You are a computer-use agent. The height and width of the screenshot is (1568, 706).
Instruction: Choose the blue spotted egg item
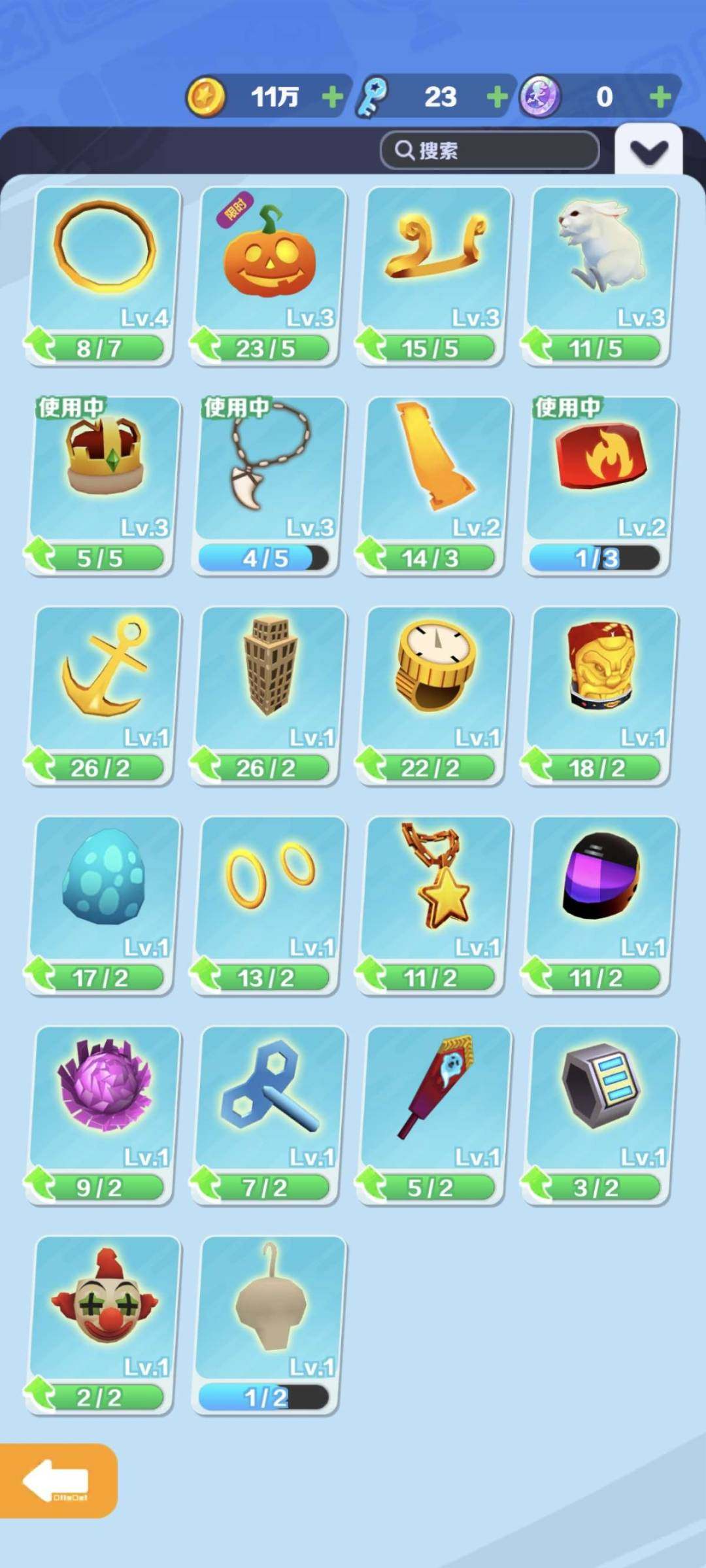pyautogui.click(x=105, y=889)
